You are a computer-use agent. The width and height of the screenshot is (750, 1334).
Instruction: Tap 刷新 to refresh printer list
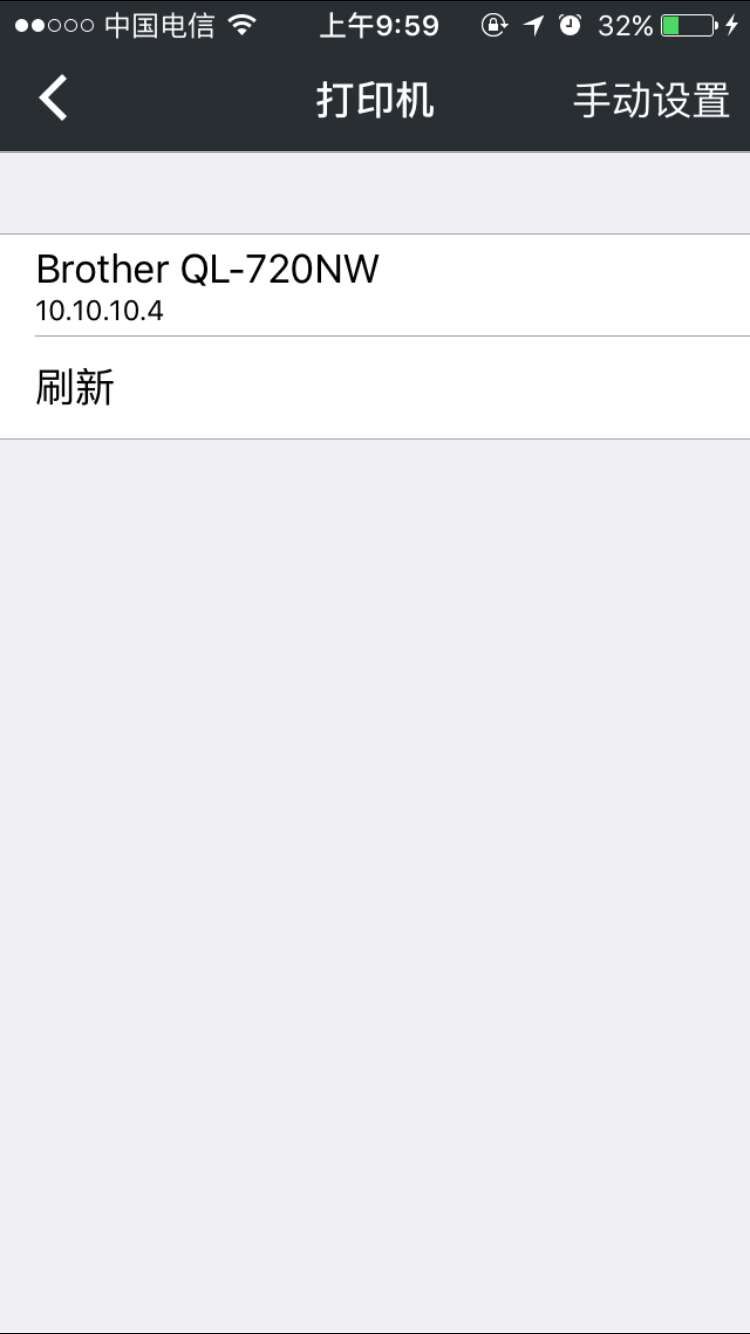[375, 388]
